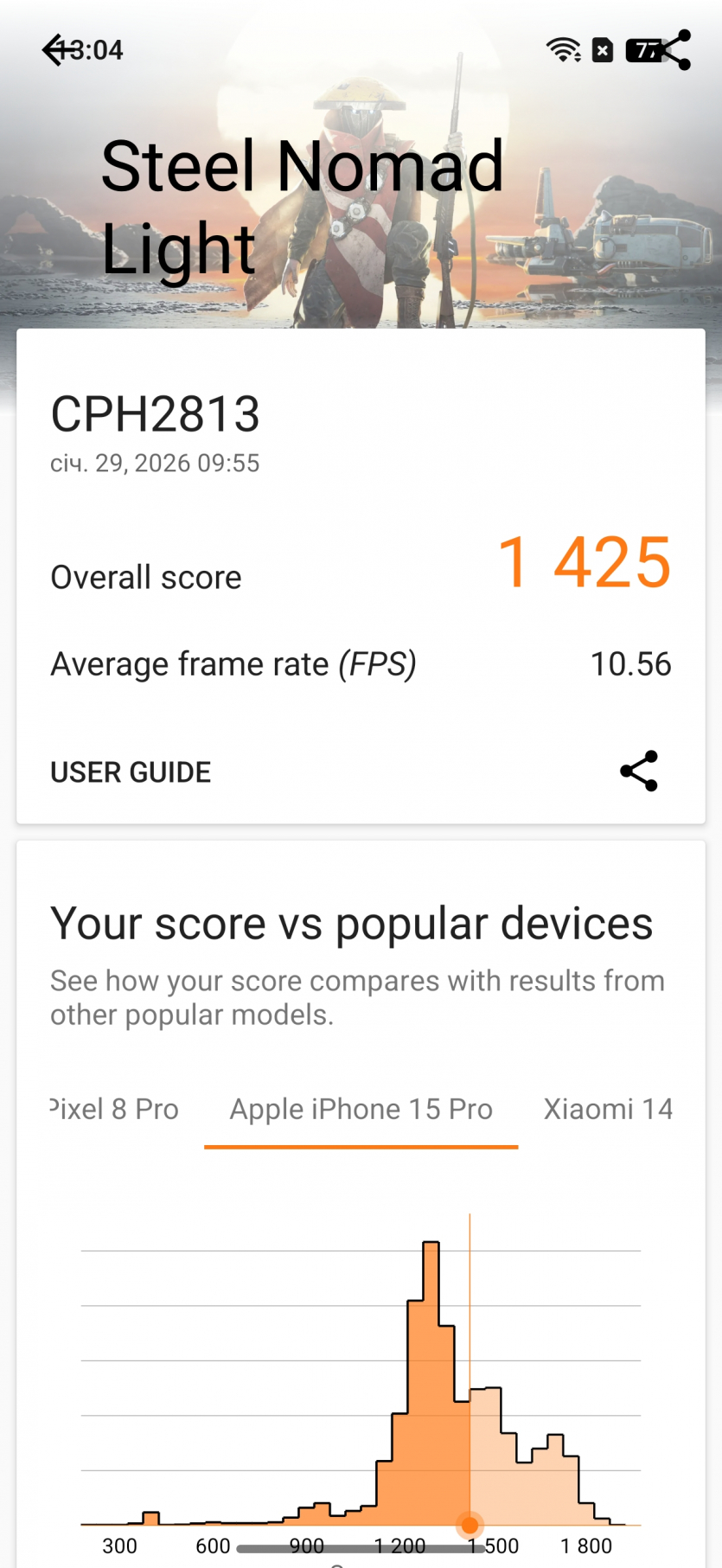722x1568 pixels.
Task: Share via the top-right share icon
Action: [673, 50]
